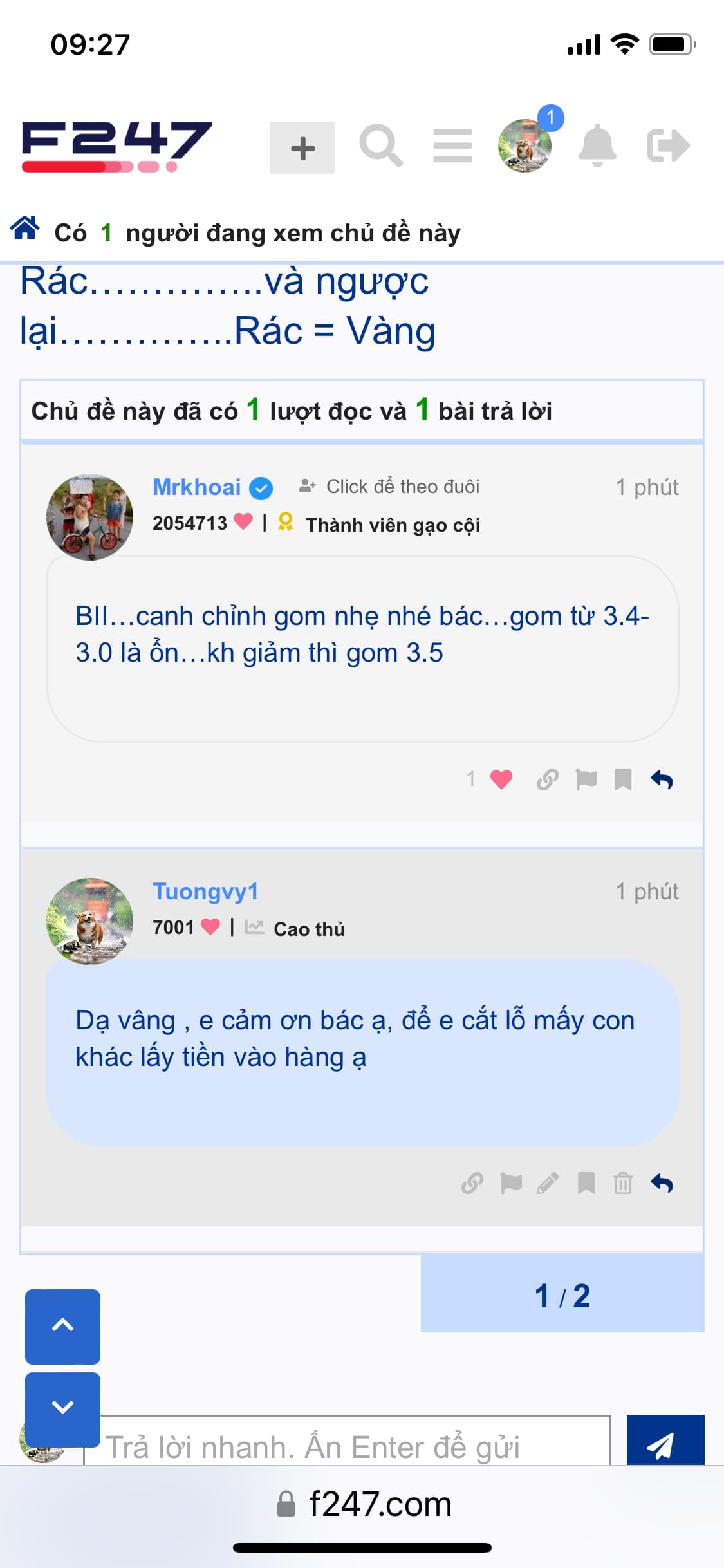Viewport: 724px width, 1568px height.
Task: Open the notifications bell
Action: click(x=597, y=145)
